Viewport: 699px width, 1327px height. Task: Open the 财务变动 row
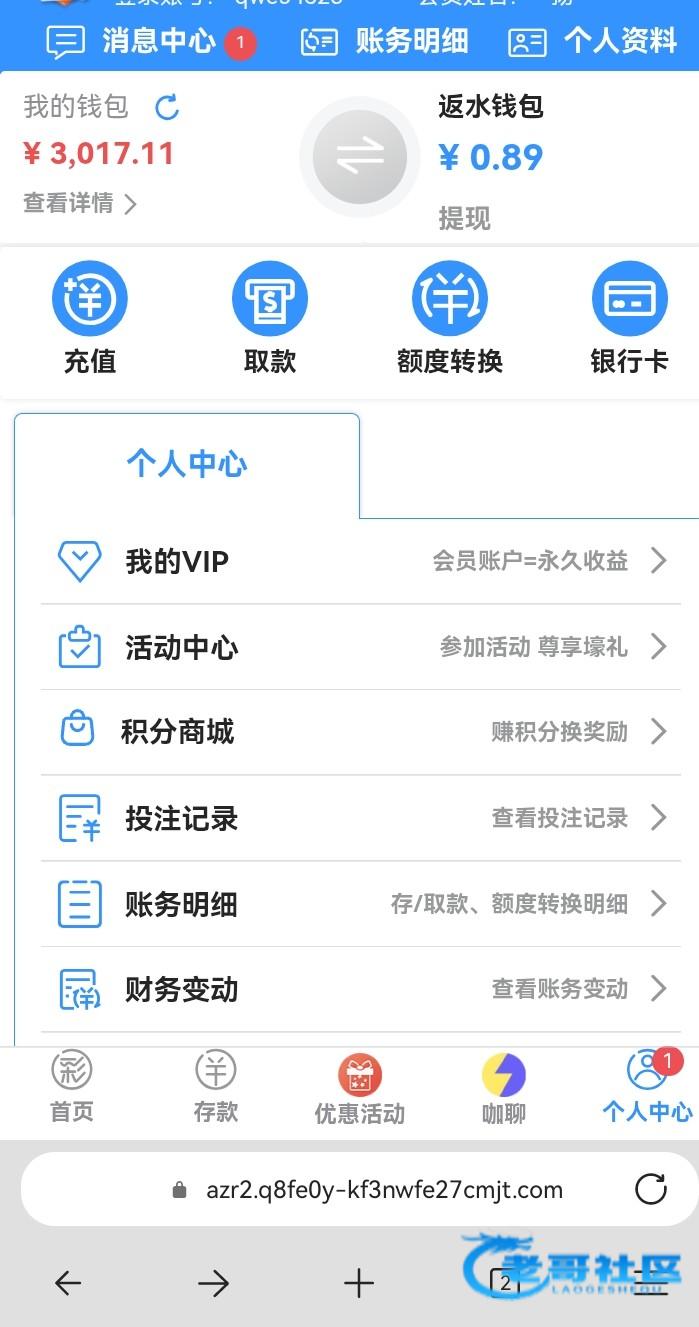pos(361,990)
